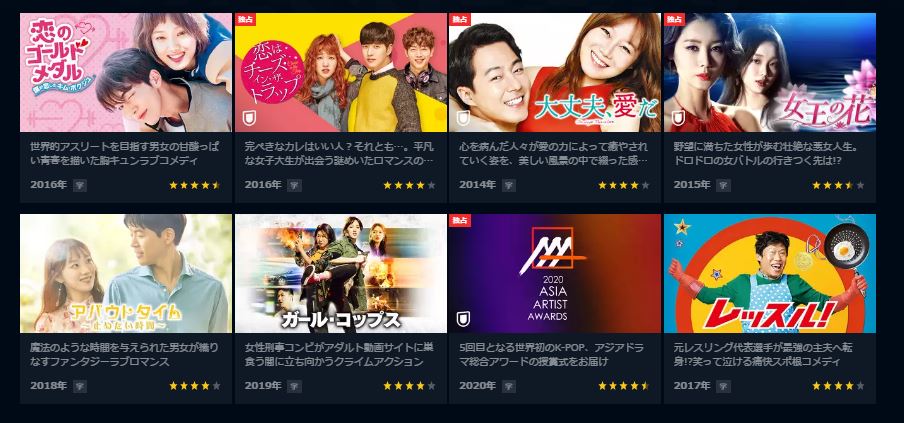View the アバウトタイム fantasy romance title

tap(125, 273)
